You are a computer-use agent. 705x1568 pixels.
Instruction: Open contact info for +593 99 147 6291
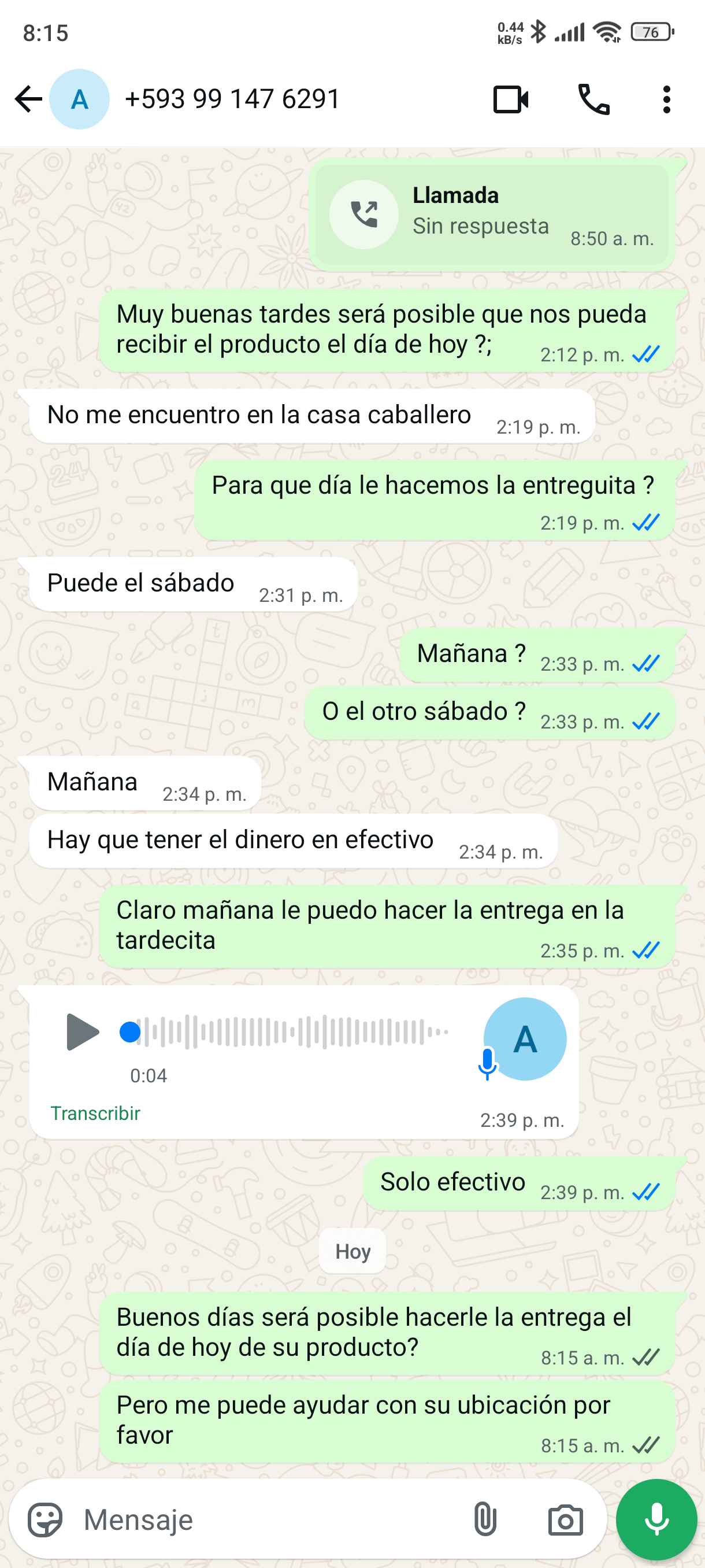[232, 99]
